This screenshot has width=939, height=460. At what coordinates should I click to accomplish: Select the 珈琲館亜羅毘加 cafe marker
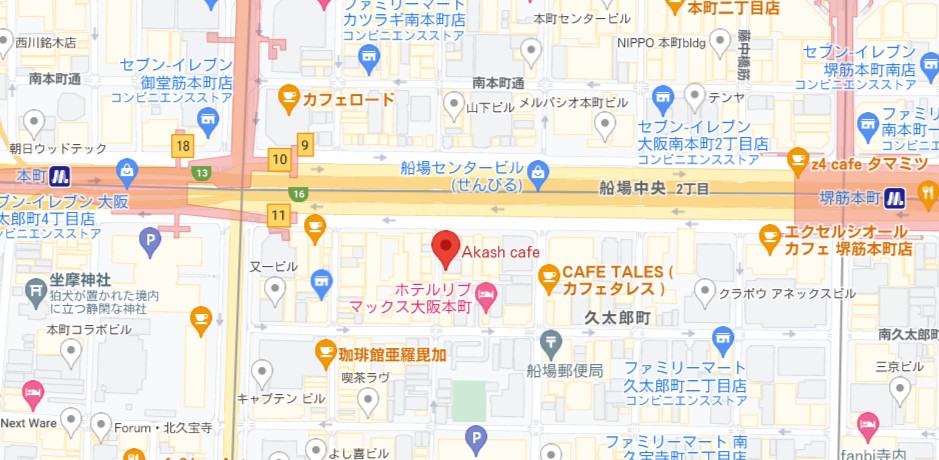coord(325,351)
